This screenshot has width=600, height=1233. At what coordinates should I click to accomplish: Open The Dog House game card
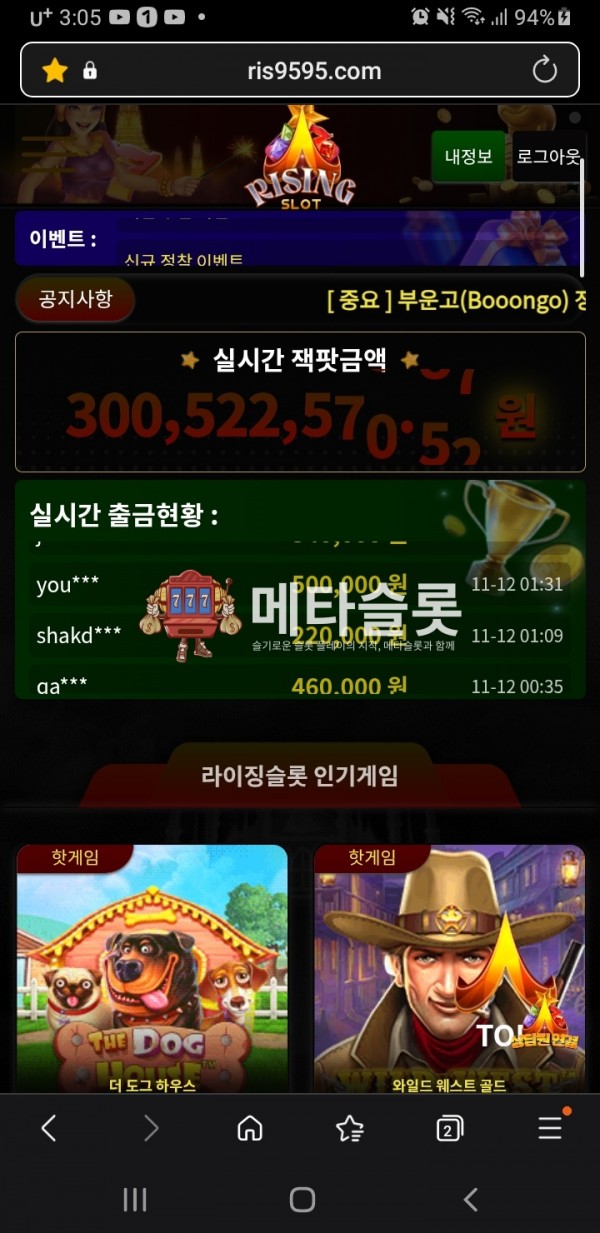152,969
